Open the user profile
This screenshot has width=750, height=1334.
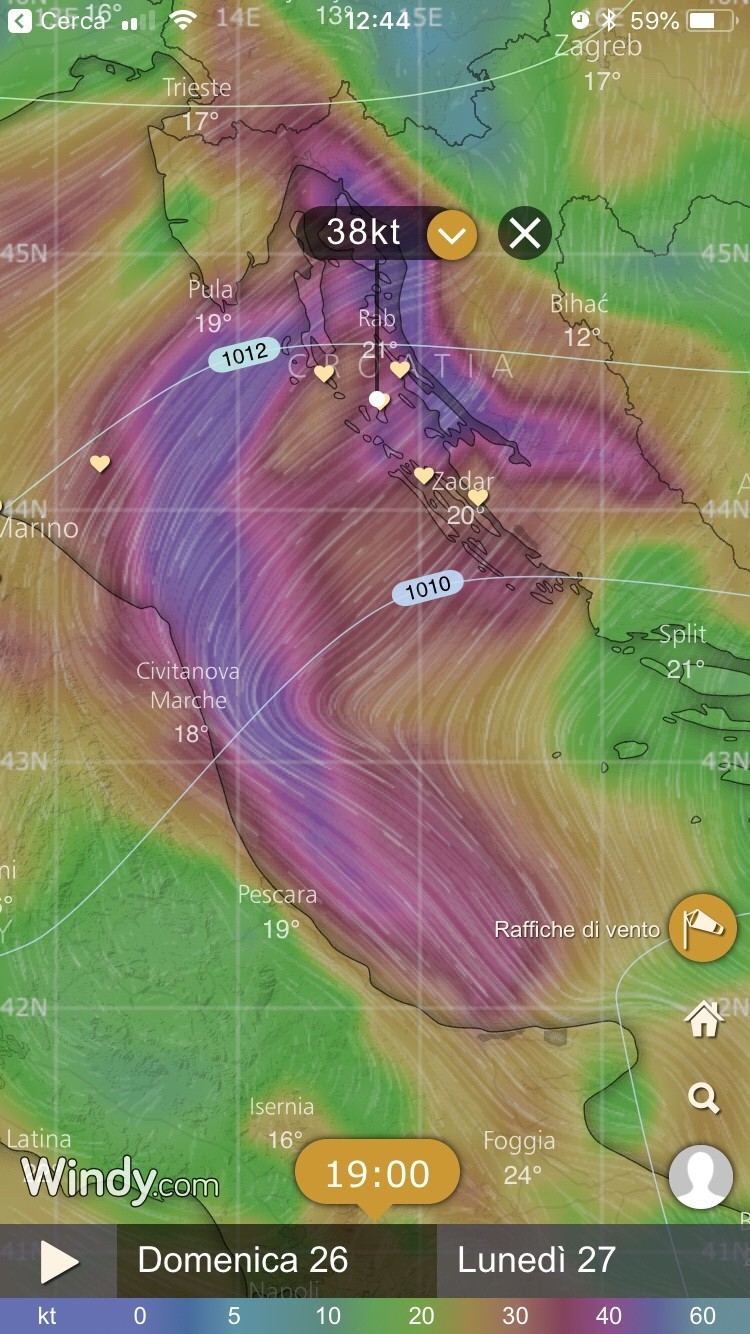point(702,1177)
